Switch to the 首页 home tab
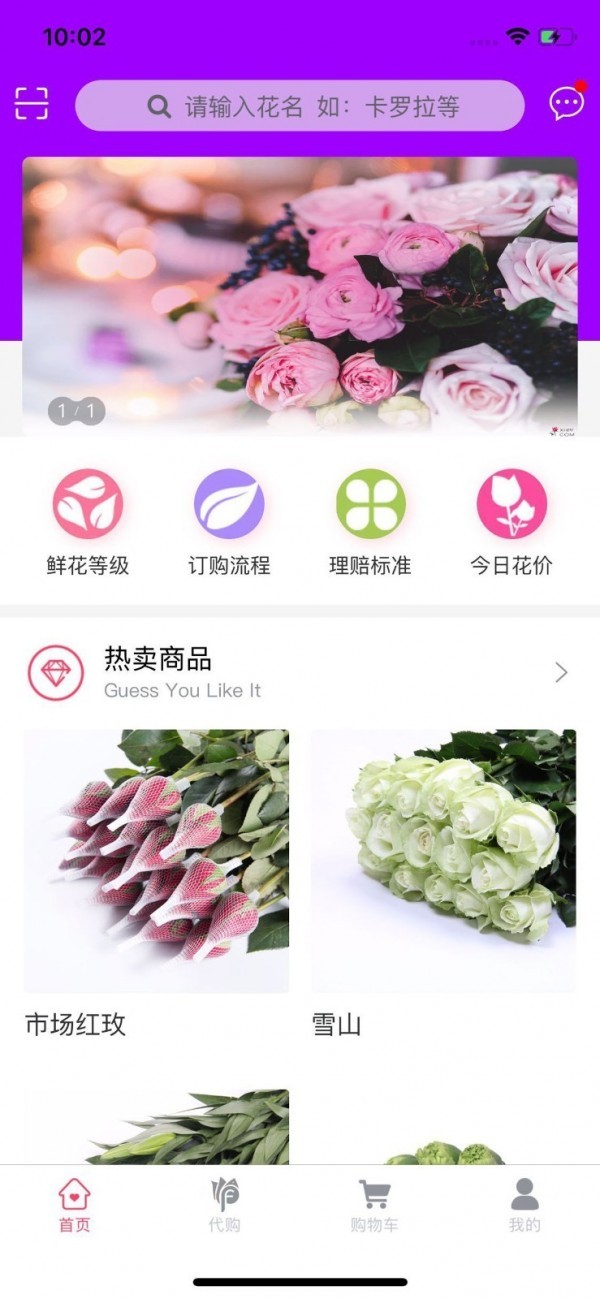The height and width of the screenshot is (1299, 600). [74, 1205]
